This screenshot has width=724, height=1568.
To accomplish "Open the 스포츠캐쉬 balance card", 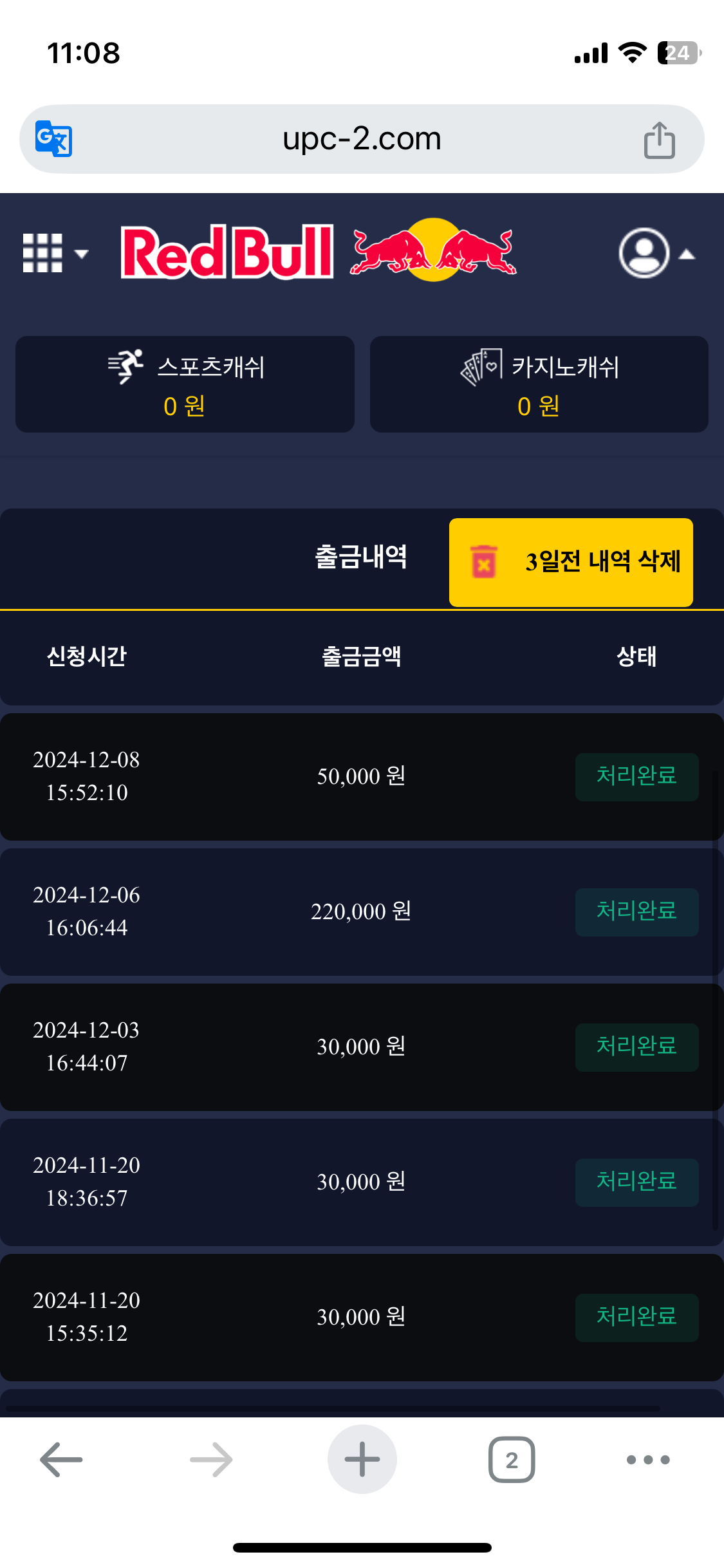I will click(185, 384).
